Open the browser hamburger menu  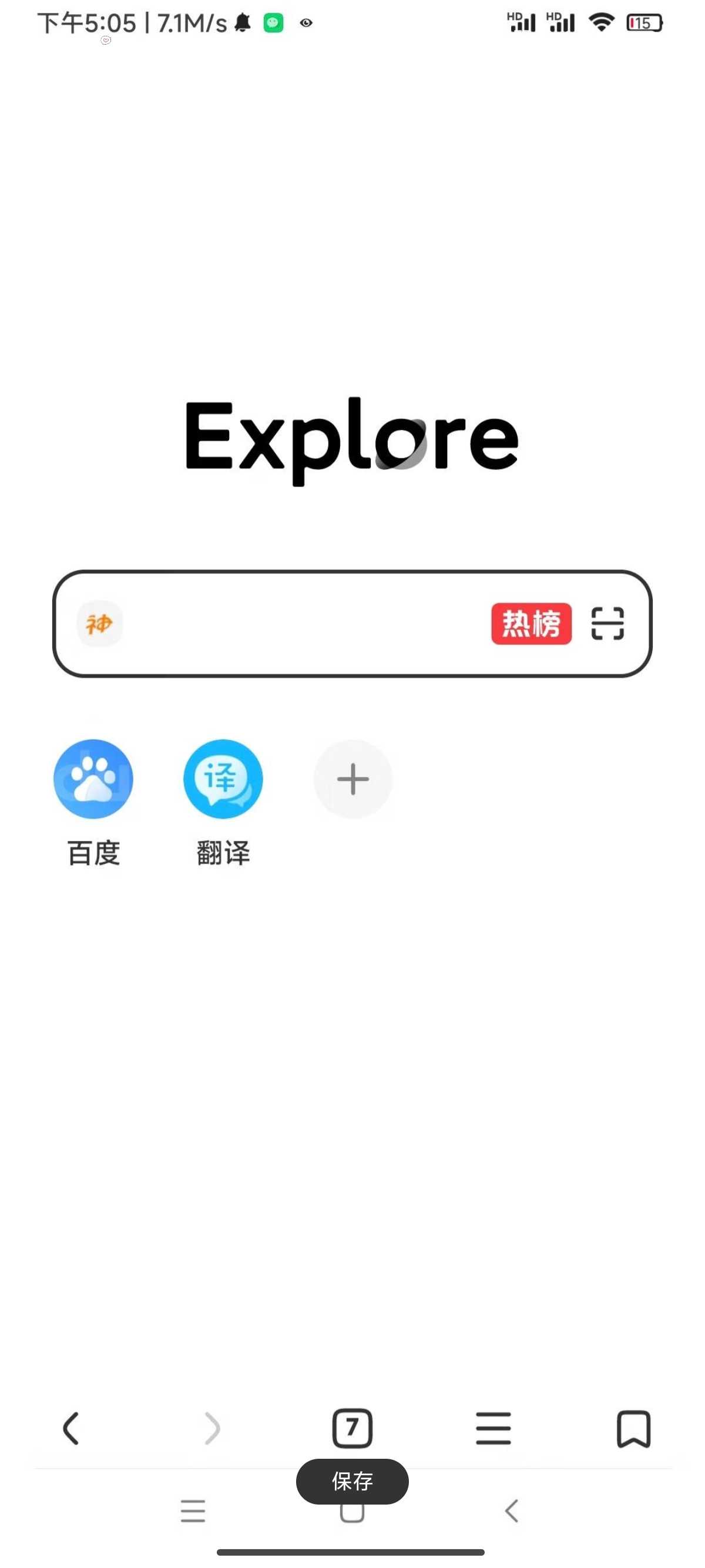click(x=492, y=1428)
